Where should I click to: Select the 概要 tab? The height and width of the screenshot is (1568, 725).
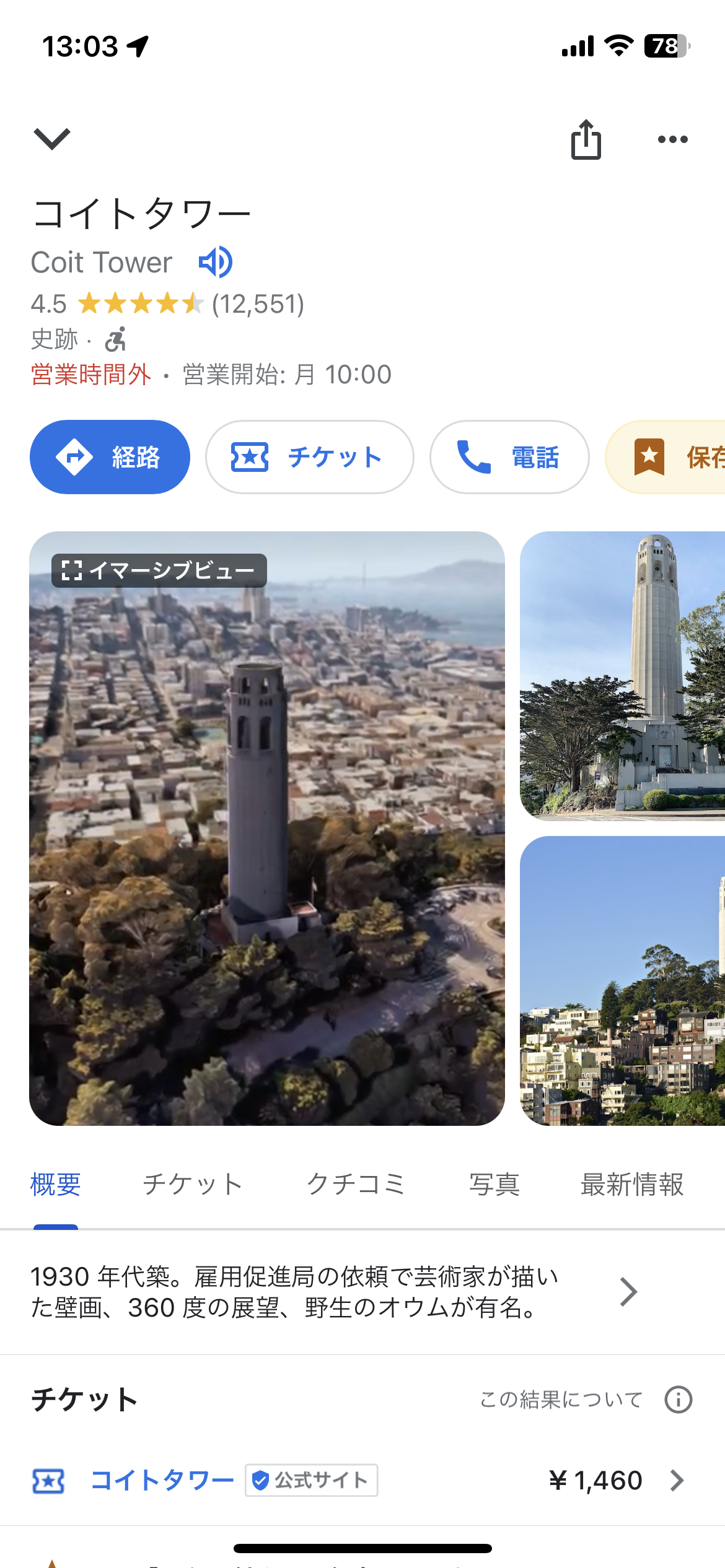(x=56, y=1185)
